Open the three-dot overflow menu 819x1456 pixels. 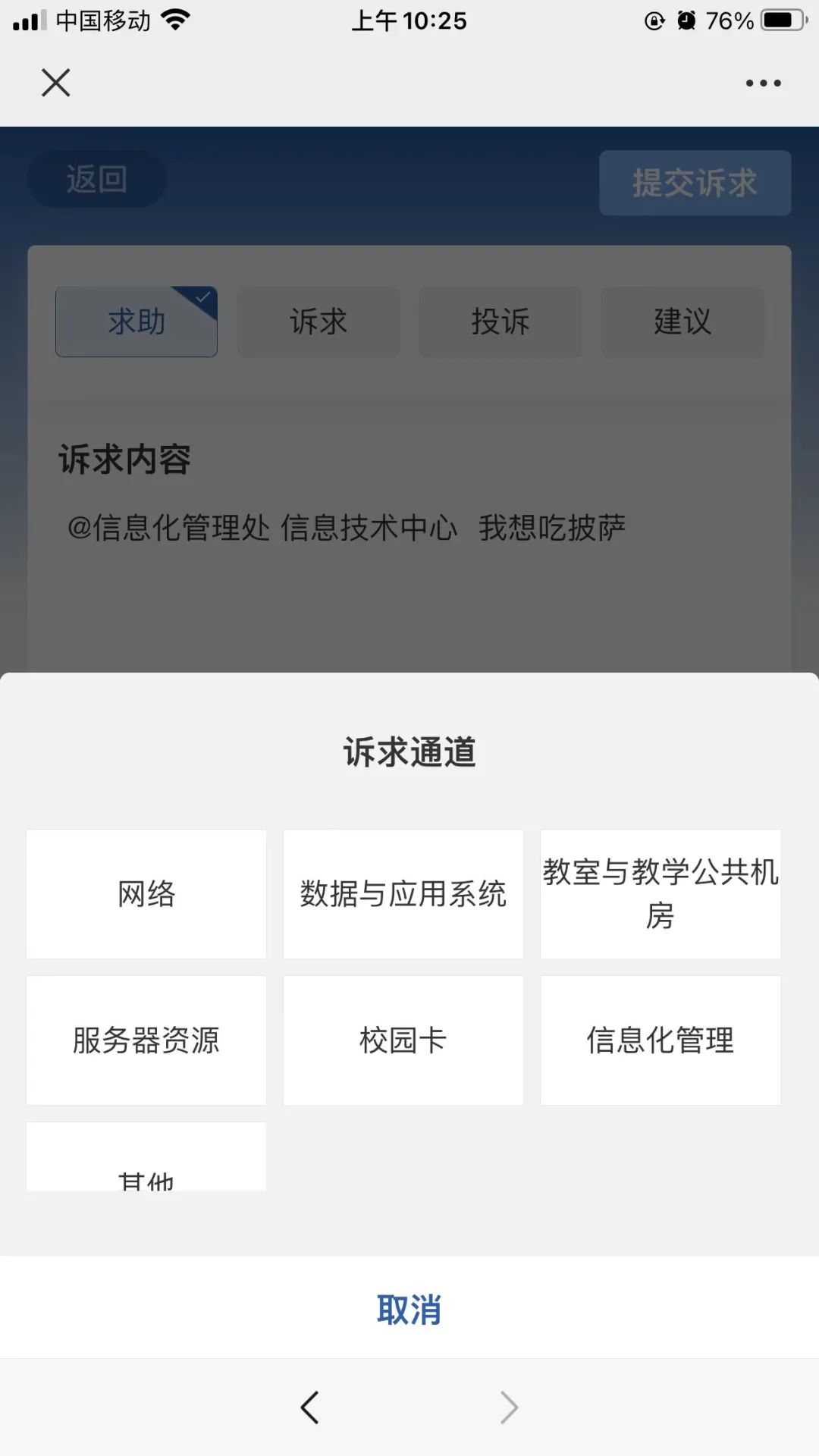click(x=763, y=83)
